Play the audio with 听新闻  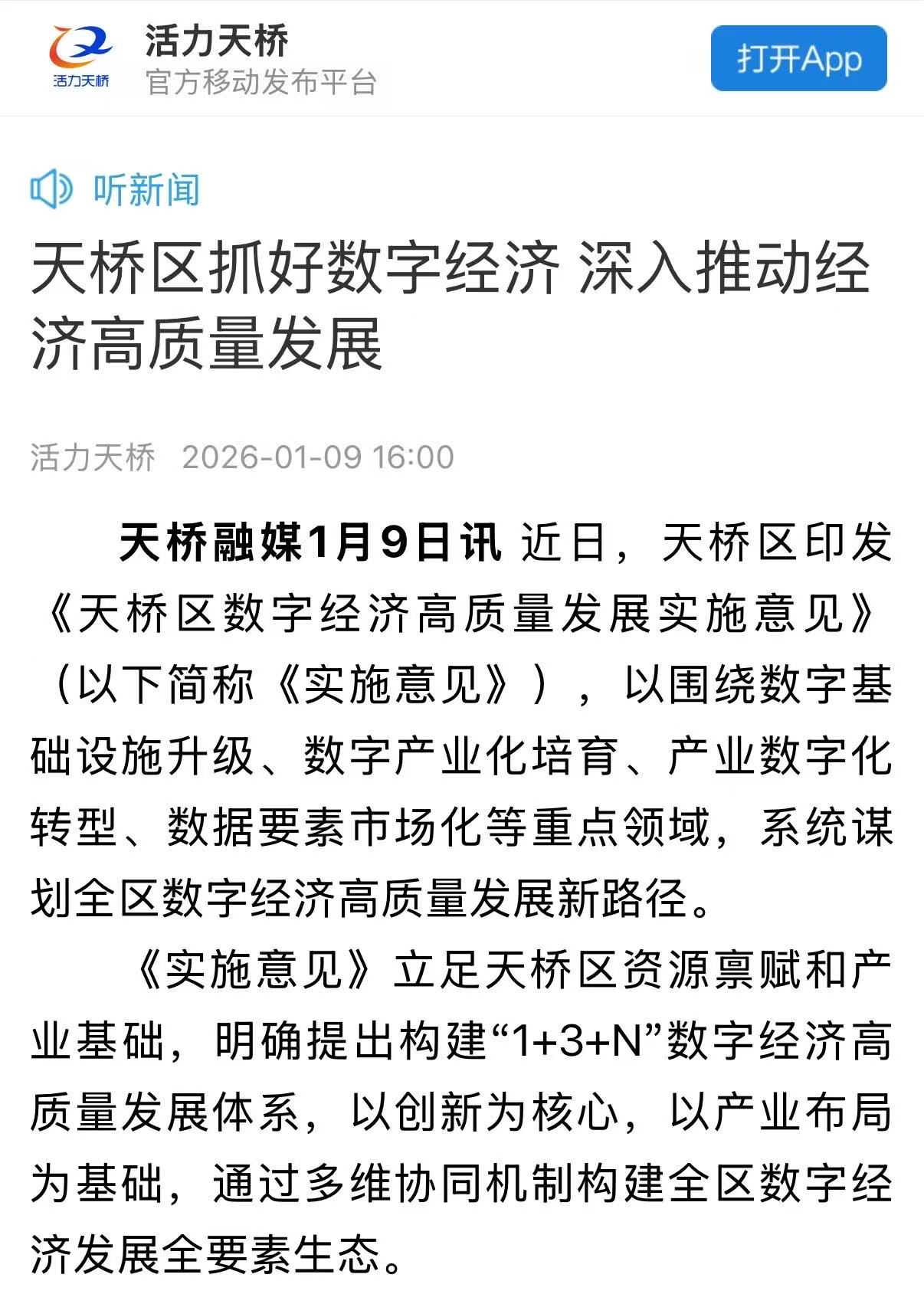pyautogui.click(x=116, y=189)
